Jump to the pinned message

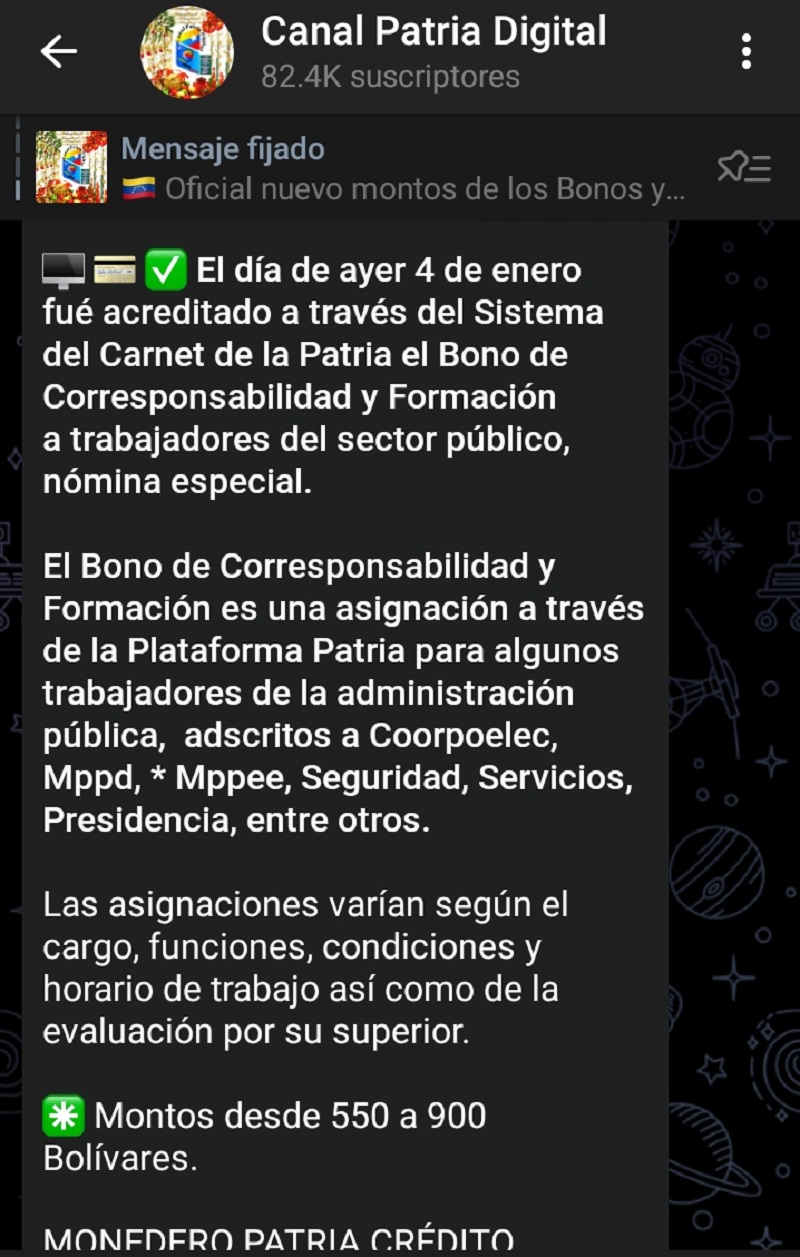400,168
